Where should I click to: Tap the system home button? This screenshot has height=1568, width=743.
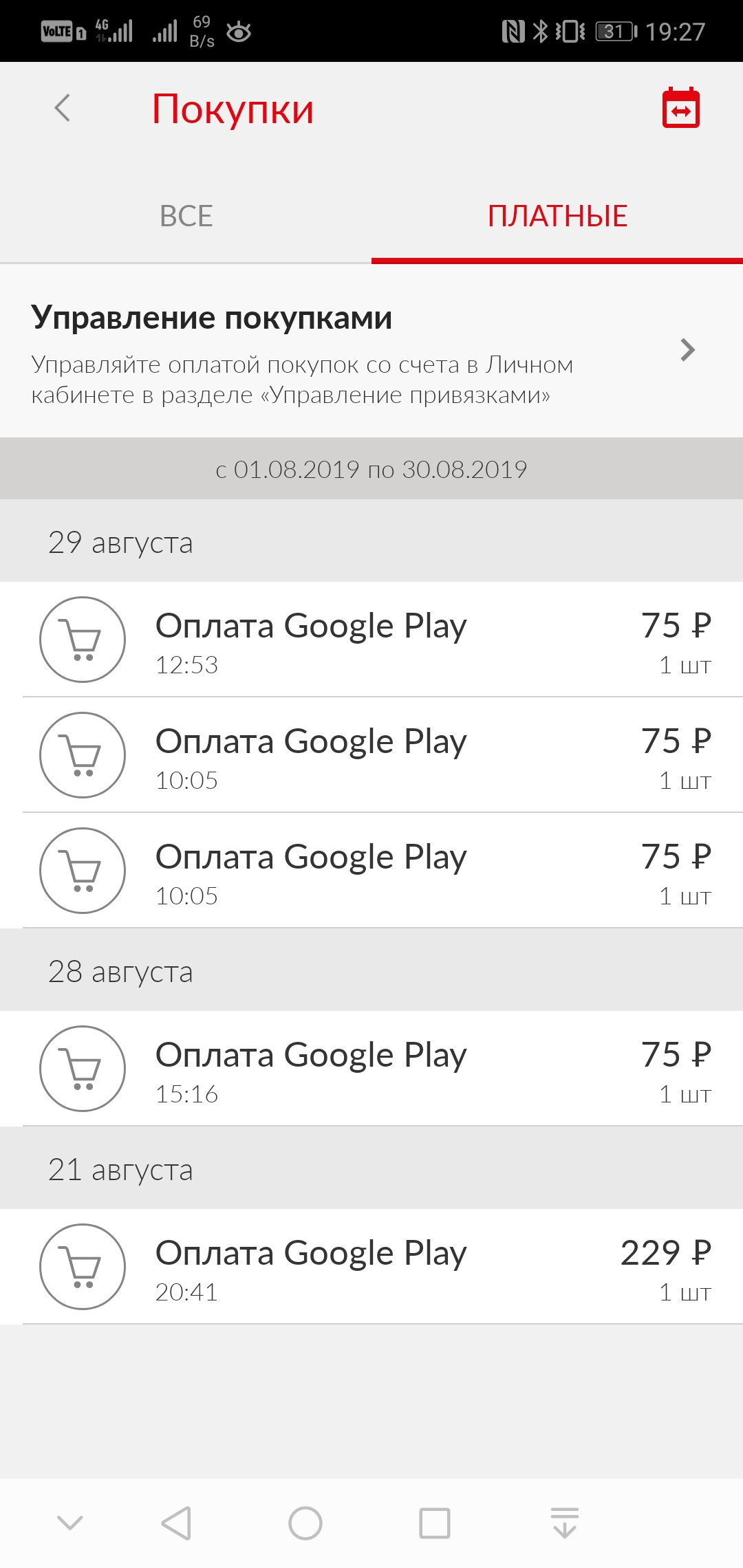305,1523
